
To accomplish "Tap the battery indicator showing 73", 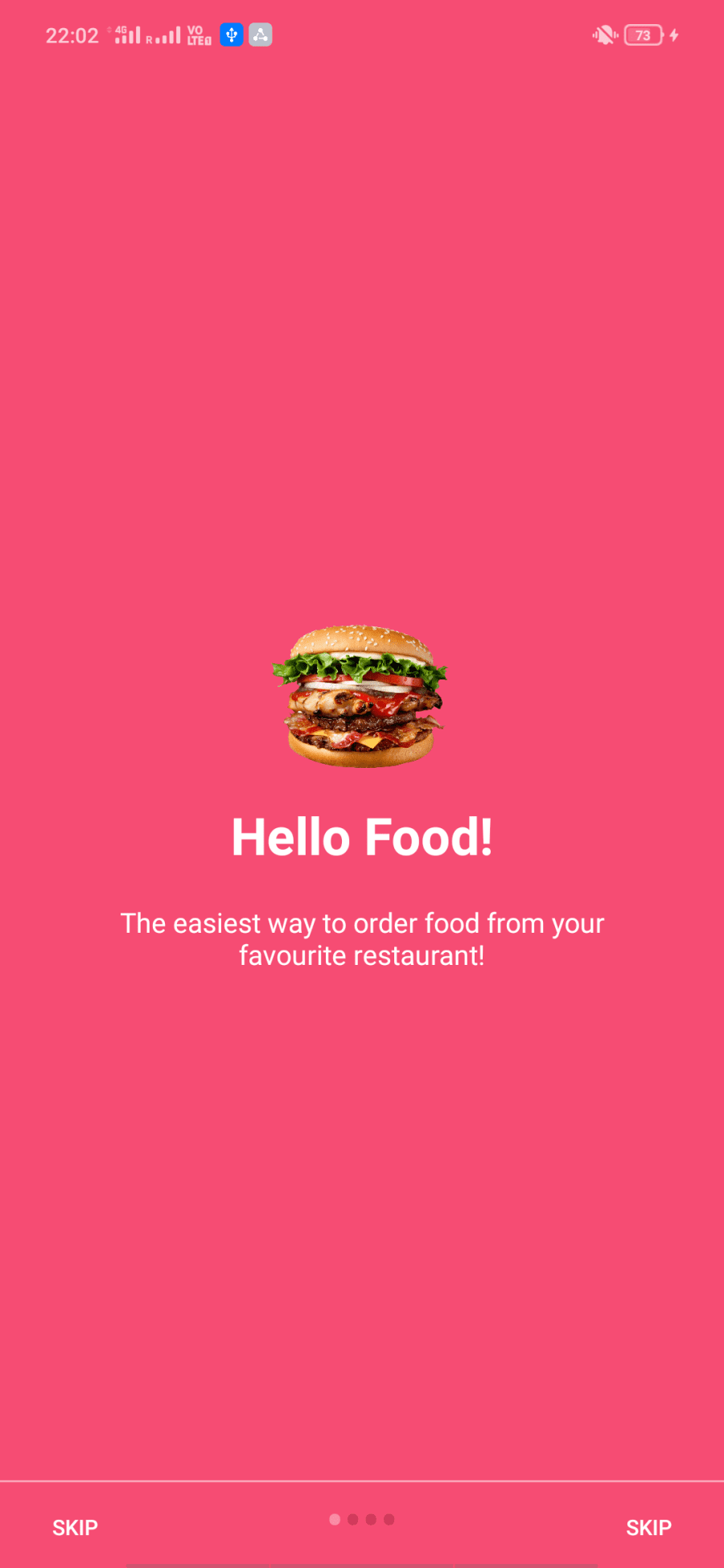I will [x=643, y=35].
